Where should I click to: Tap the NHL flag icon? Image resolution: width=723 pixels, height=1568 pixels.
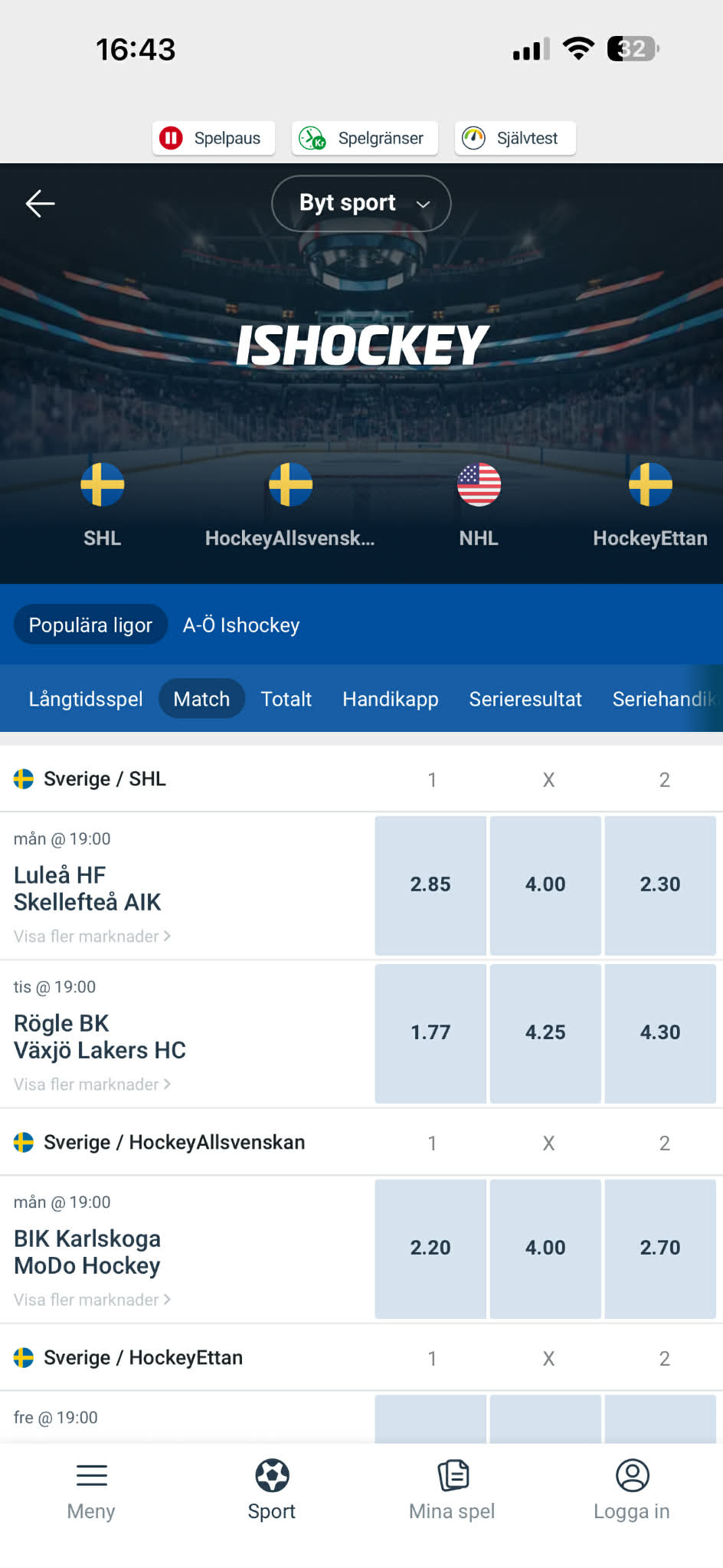478,484
